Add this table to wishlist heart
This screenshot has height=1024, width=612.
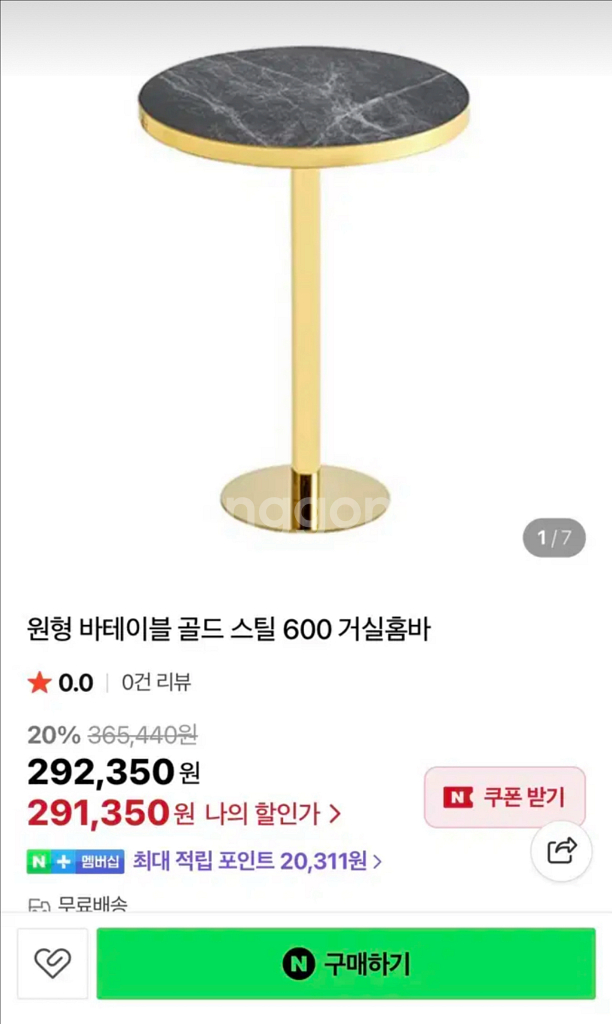(x=52, y=964)
